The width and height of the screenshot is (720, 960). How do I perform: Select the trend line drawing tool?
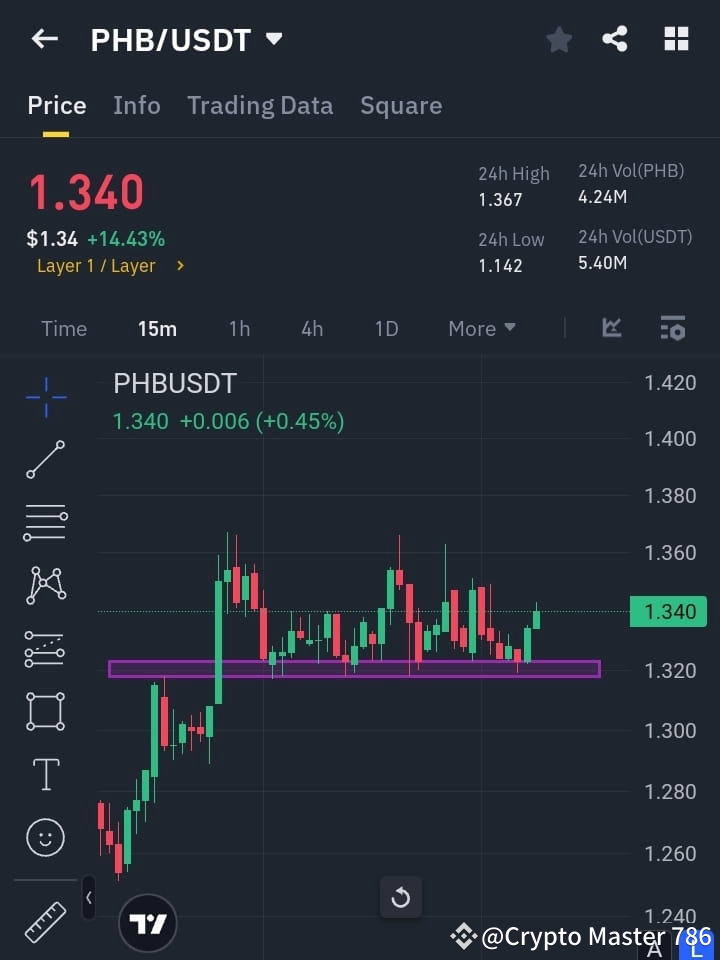point(45,460)
